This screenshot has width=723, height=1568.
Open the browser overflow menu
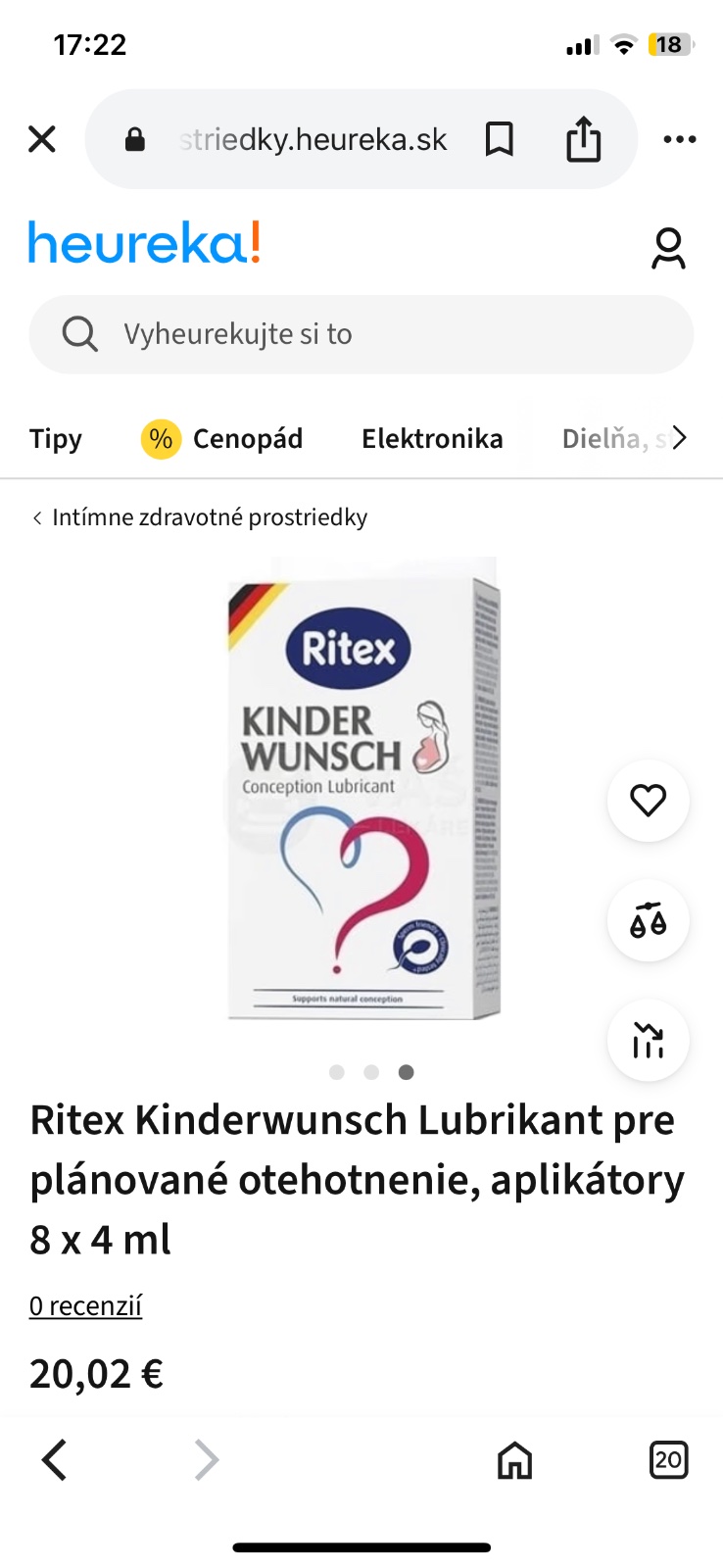[679, 139]
